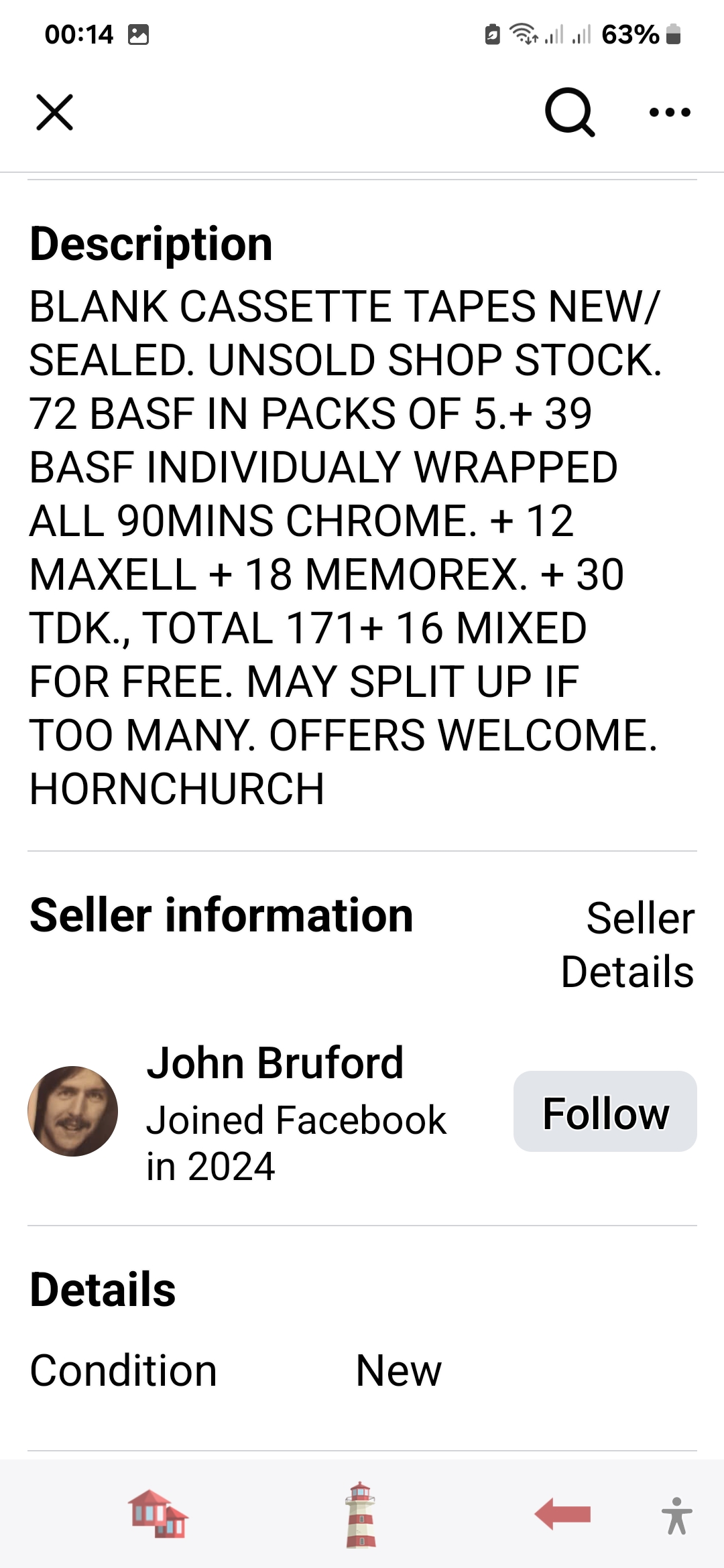Tap the house icon in bottom bar
The image size is (724, 1568).
158,1513
